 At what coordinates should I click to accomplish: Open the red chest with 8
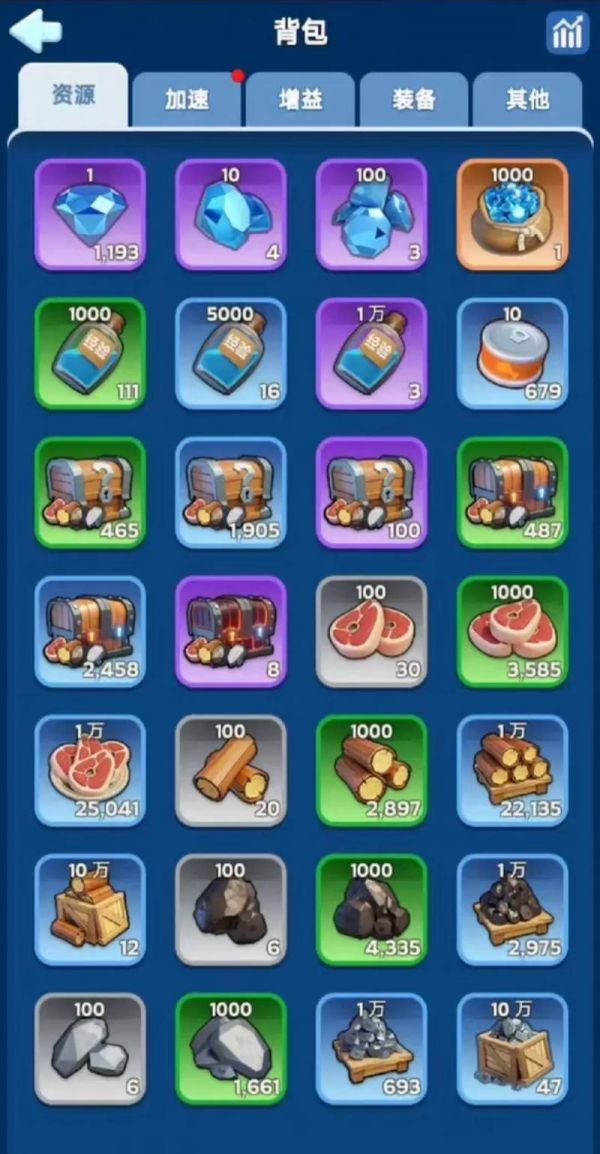click(x=231, y=631)
